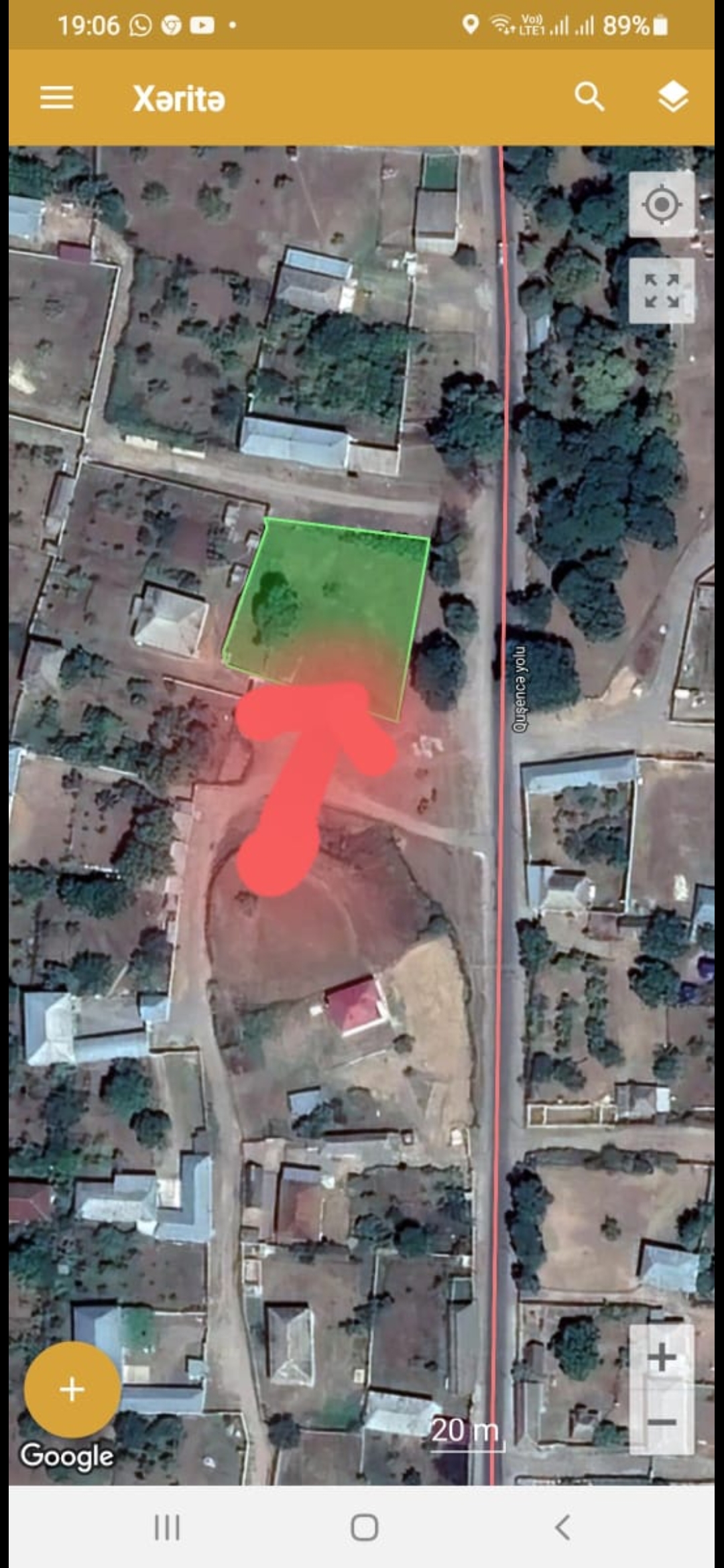
Task: Go back using system navigation
Action: pos(562,1527)
